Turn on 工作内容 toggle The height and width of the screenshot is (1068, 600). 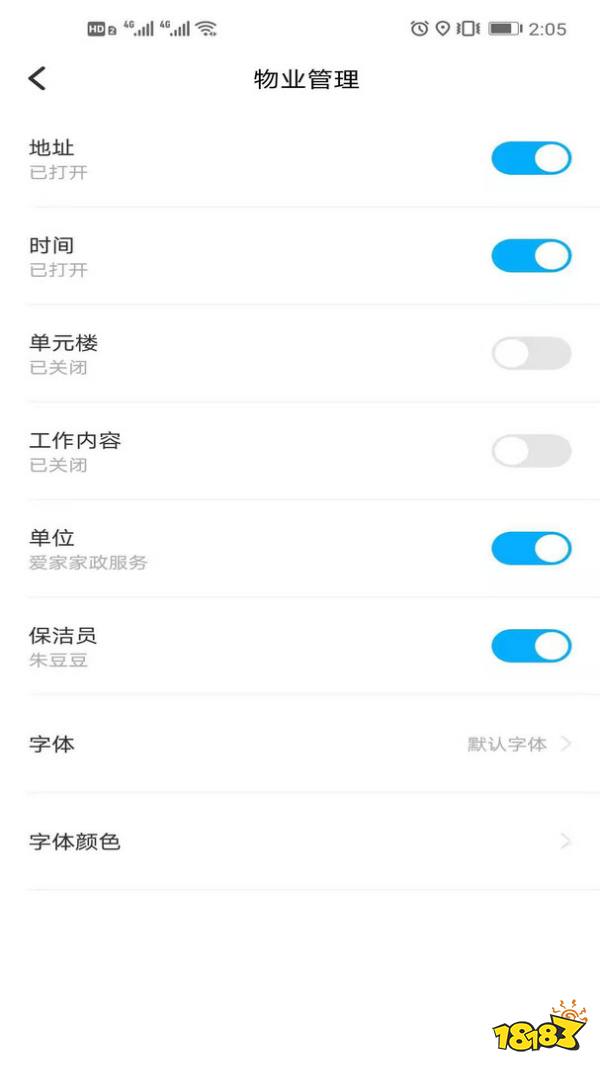click(531, 451)
